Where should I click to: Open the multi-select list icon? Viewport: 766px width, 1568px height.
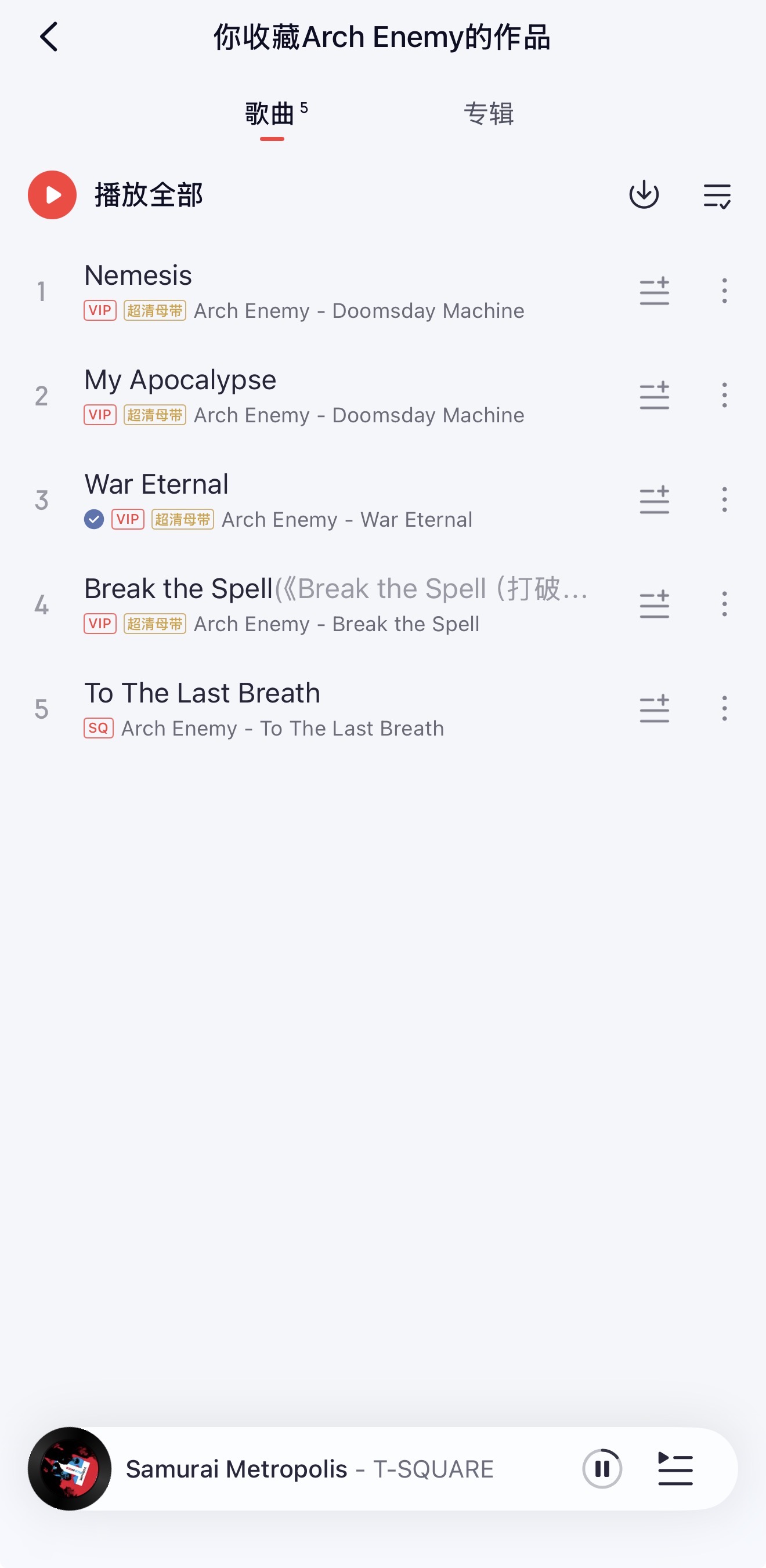717,195
